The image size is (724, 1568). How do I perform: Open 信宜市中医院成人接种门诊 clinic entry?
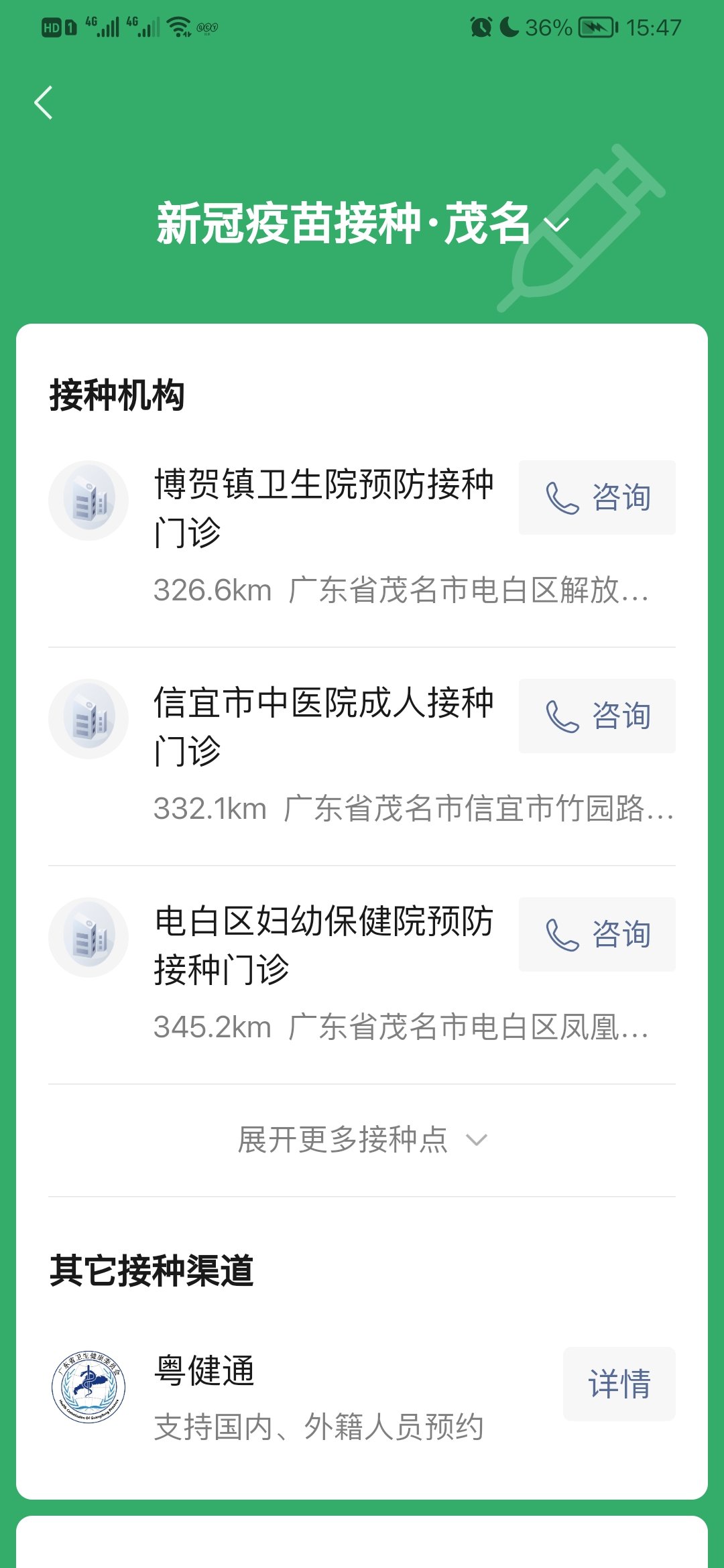[x=323, y=726]
